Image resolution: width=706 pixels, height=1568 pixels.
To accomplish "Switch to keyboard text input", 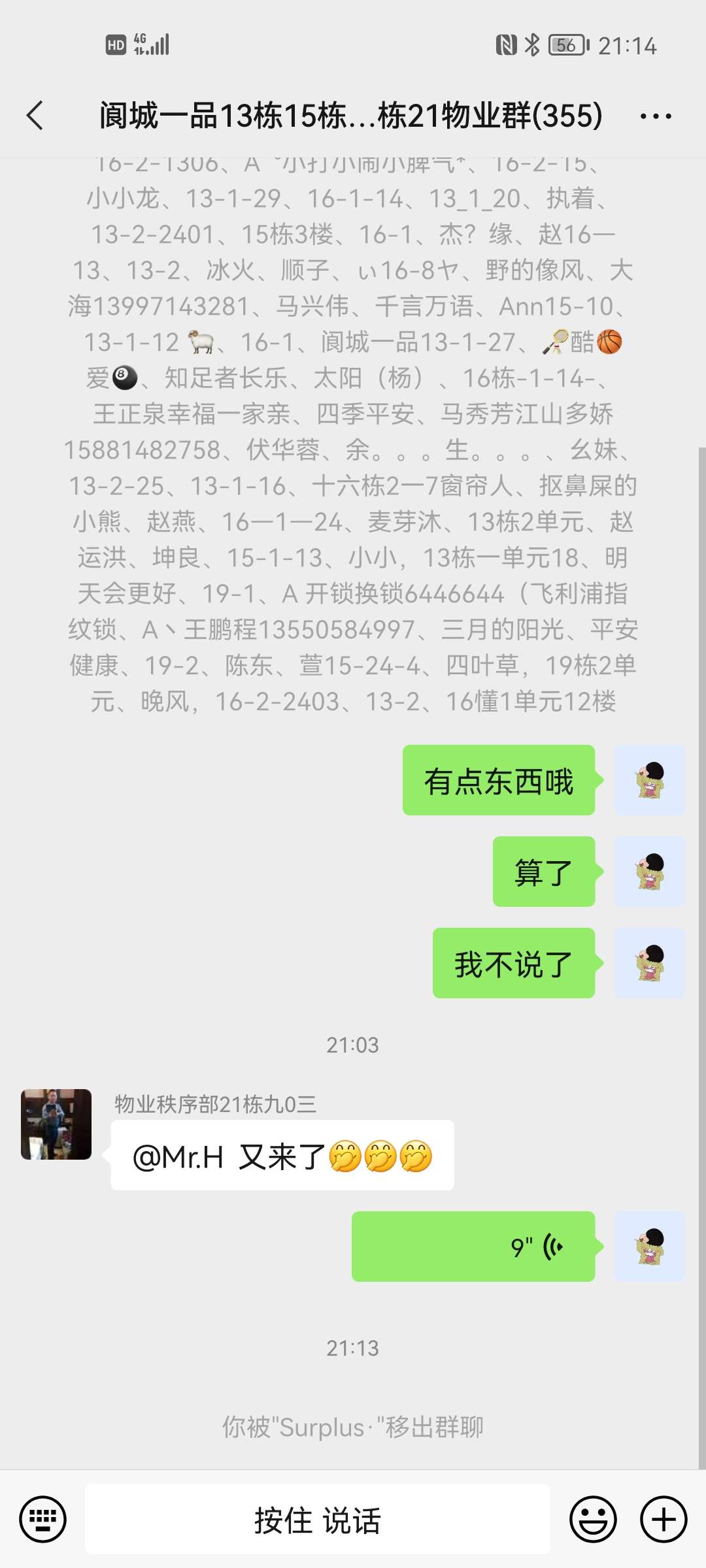I will point(43,1519).
